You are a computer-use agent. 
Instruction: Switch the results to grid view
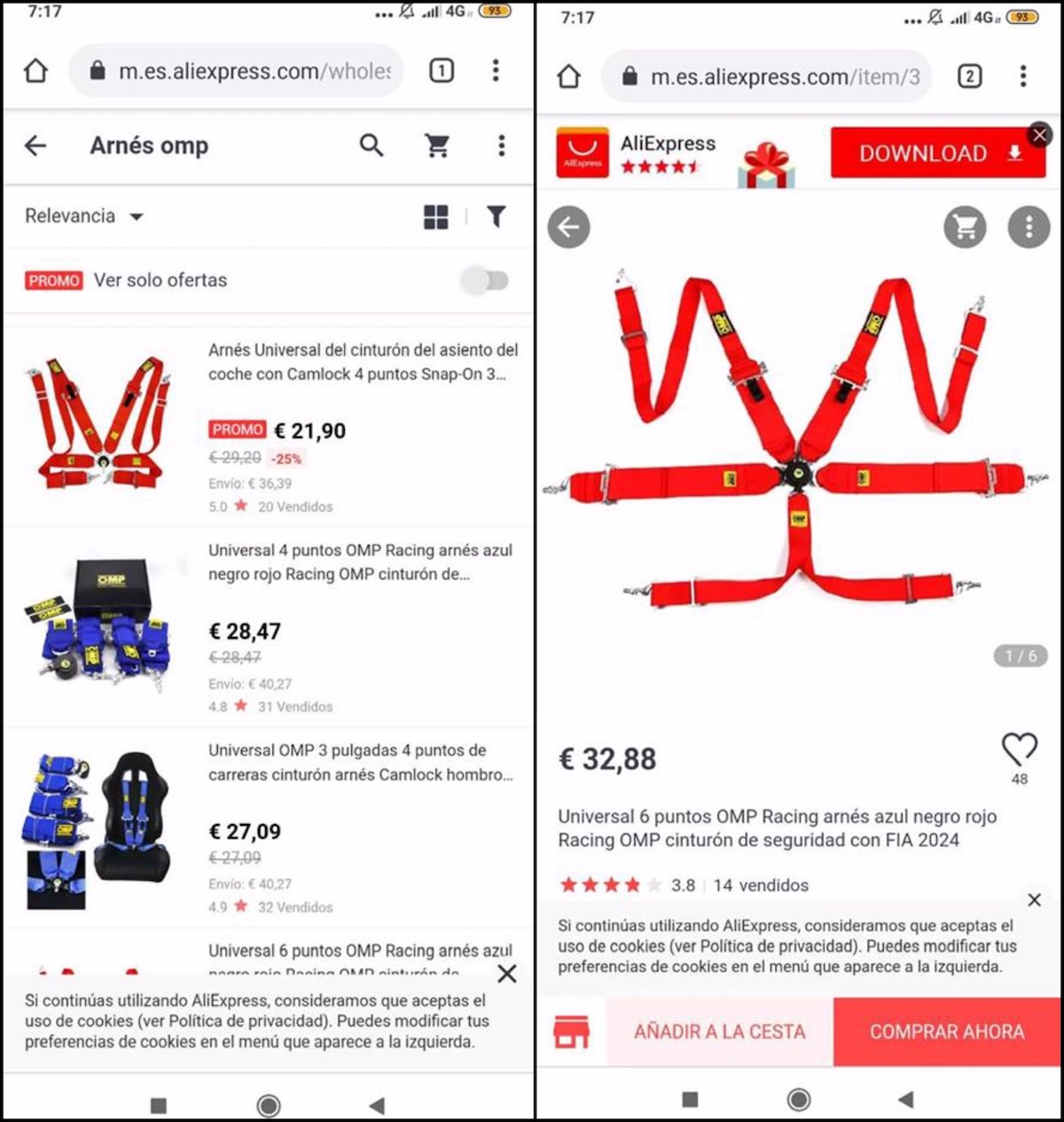point(435,217)
